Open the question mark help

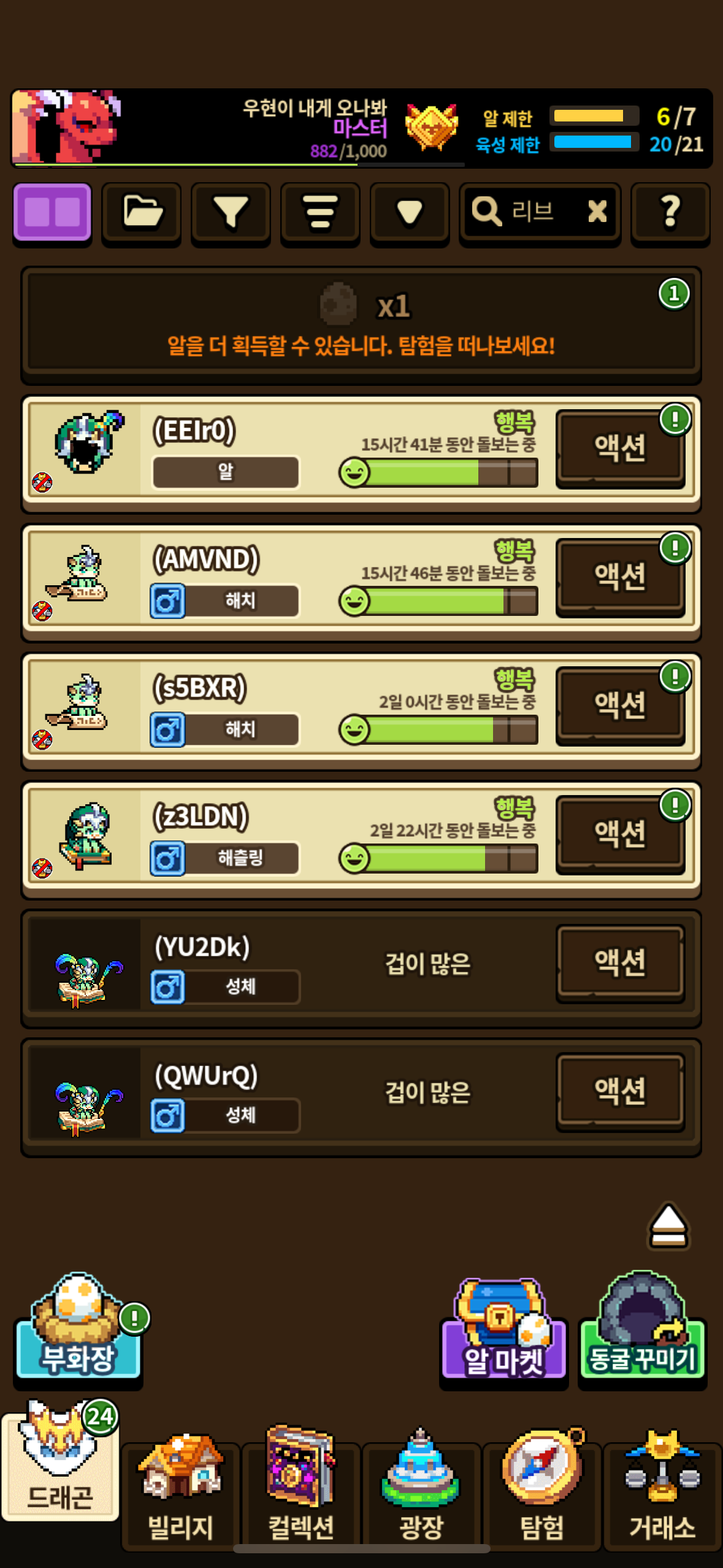coord(670,212)
